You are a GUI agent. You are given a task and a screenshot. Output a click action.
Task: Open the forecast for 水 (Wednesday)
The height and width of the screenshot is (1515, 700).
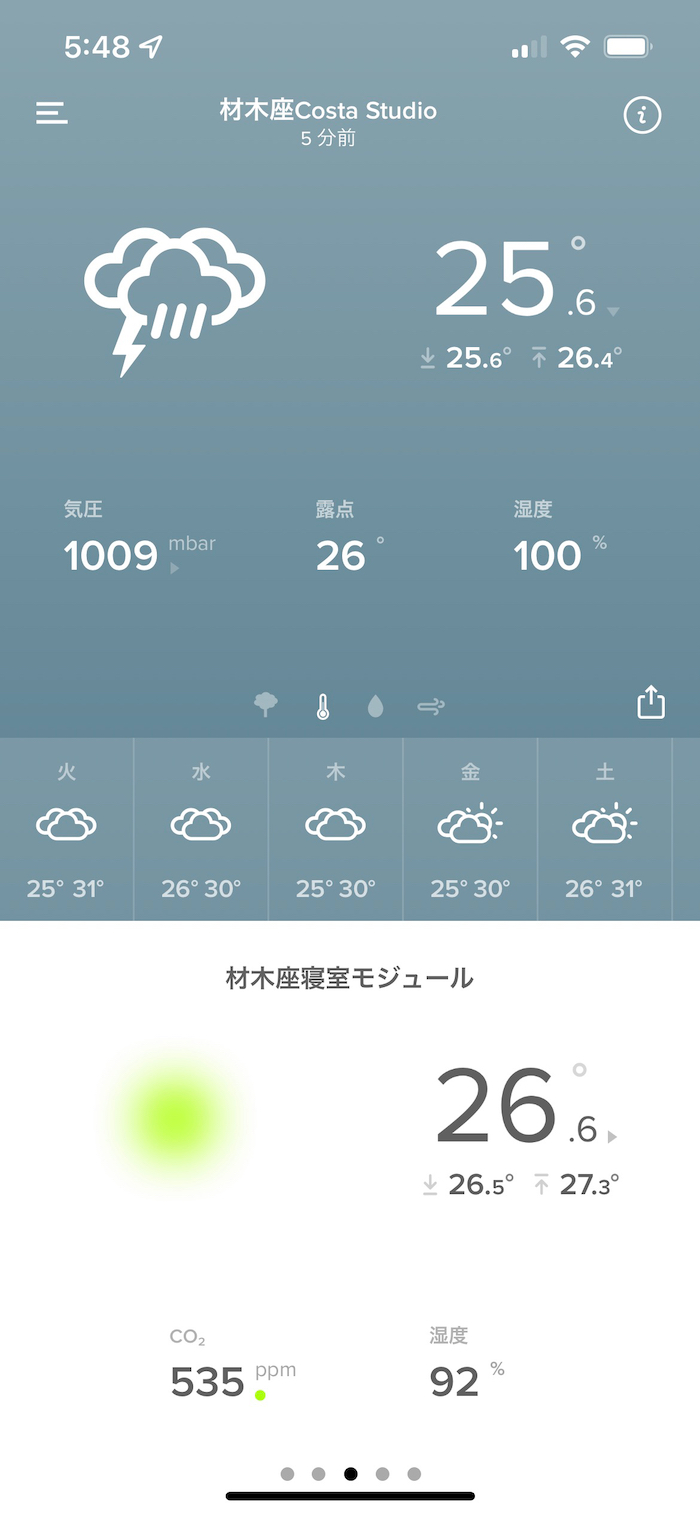click(201, 829)
